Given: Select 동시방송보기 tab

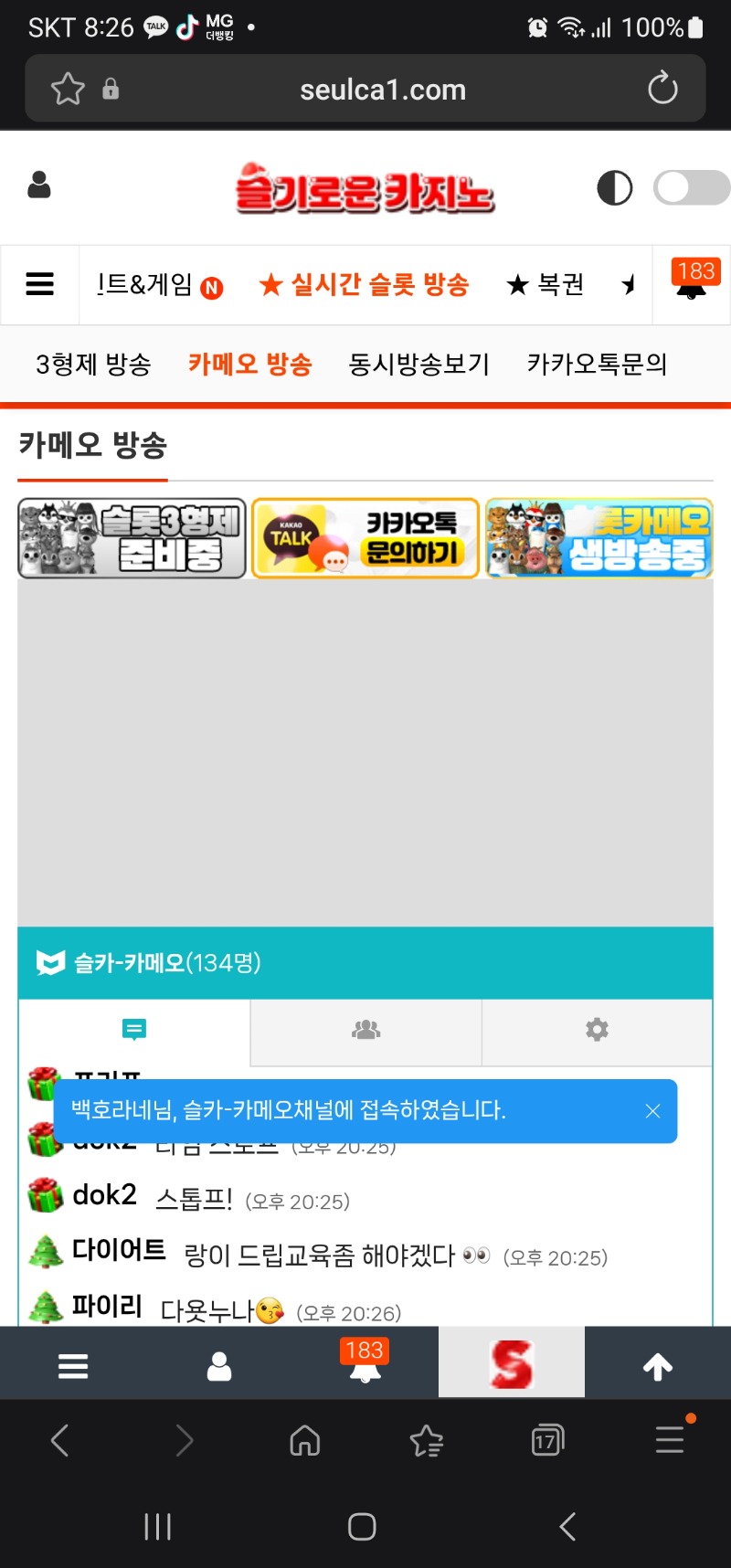Looking at the screenshot, I should pyautogui.click(x=418, y=365).
